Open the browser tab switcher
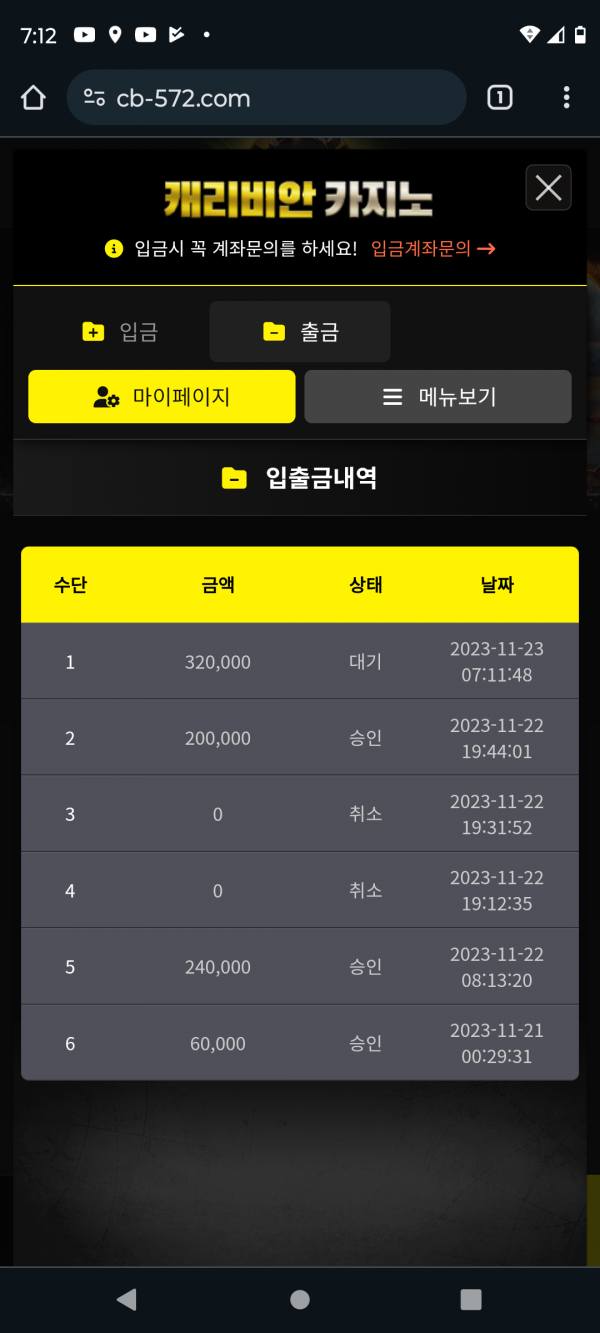600x1333 pixels. 500,98
